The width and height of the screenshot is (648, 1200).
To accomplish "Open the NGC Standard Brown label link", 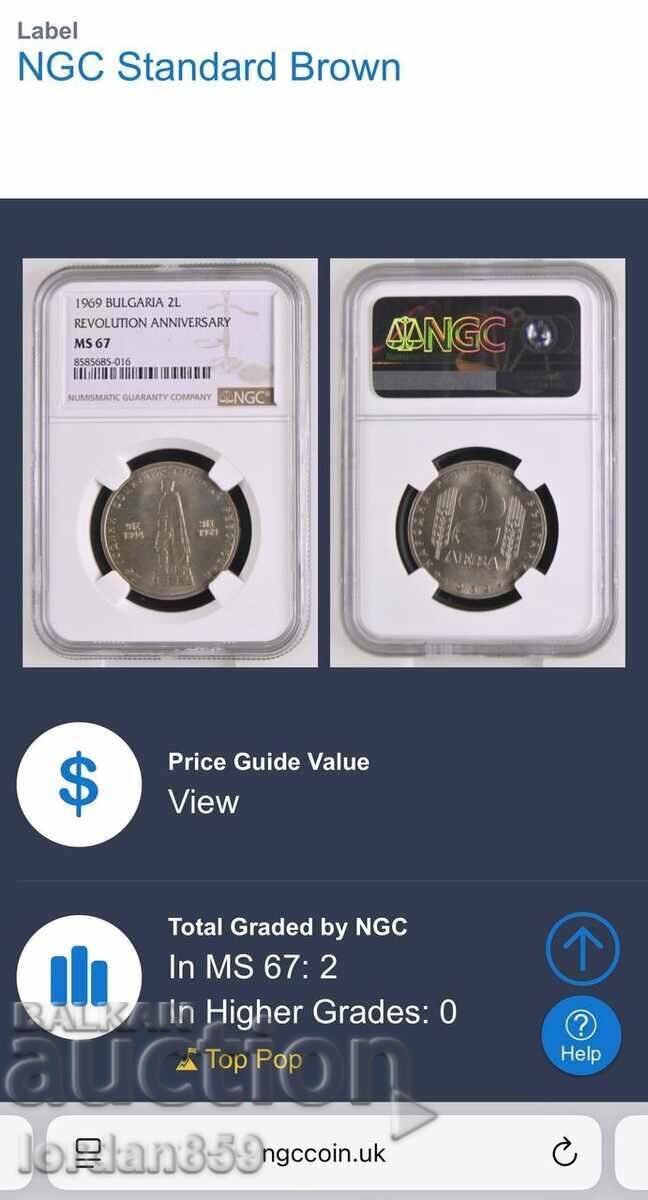I will point(209,67).
